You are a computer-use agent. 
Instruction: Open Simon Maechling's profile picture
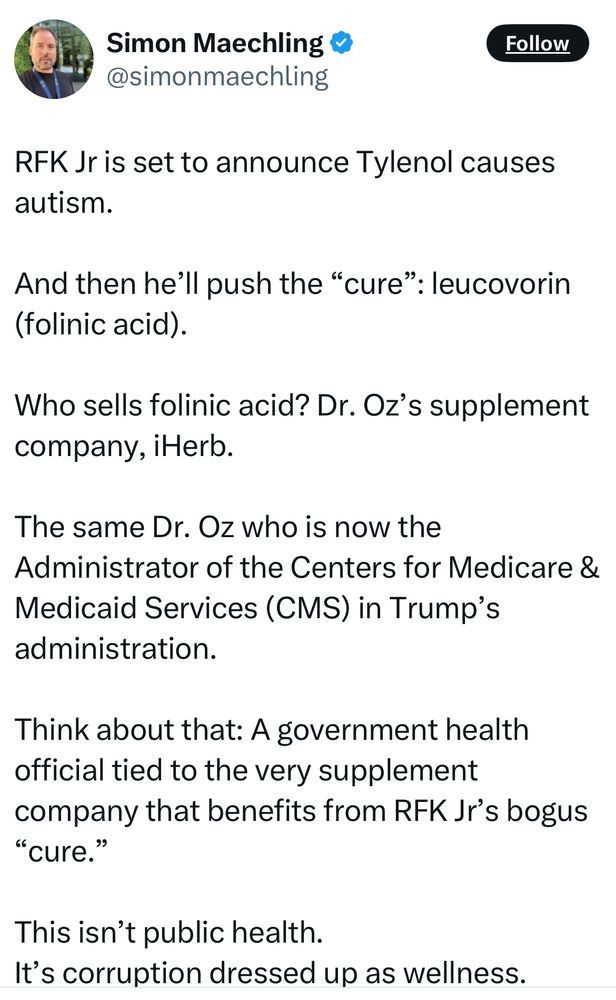pos(53,59)
